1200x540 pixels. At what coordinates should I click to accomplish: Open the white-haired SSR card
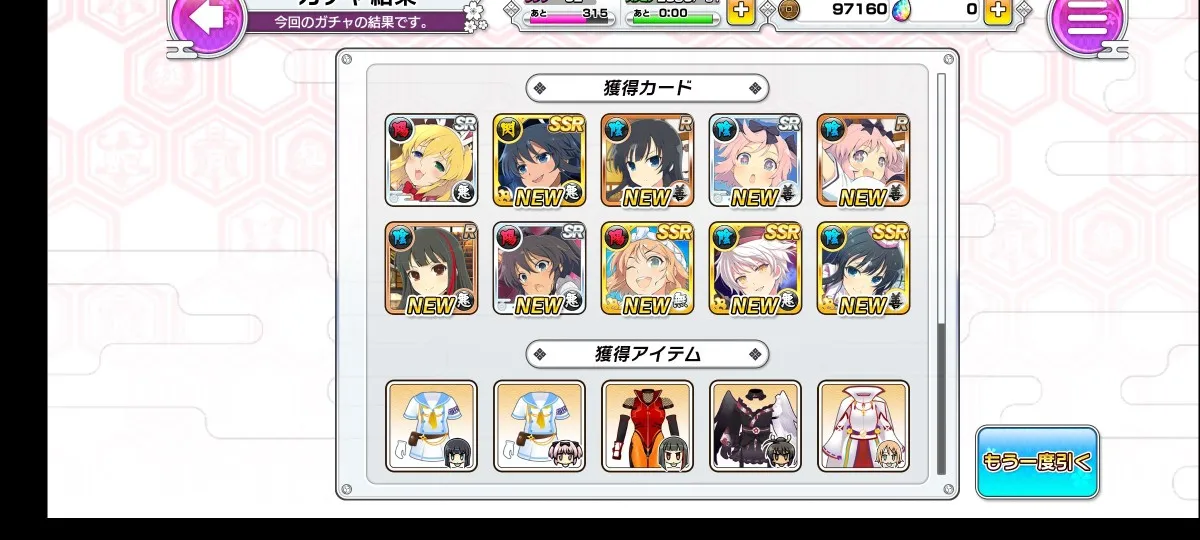(755, 268)
